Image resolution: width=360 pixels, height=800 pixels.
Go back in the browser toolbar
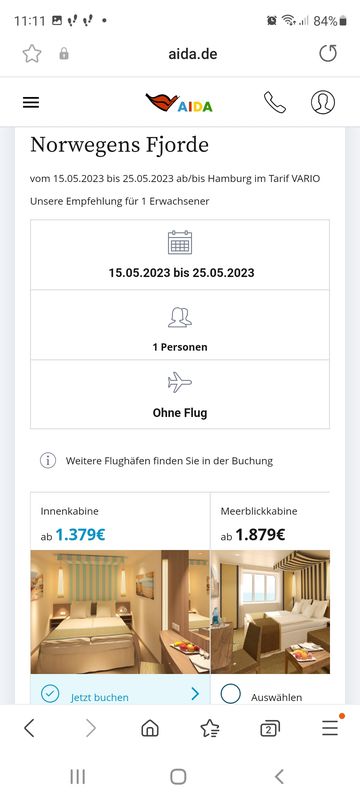[x=30, y=728]
